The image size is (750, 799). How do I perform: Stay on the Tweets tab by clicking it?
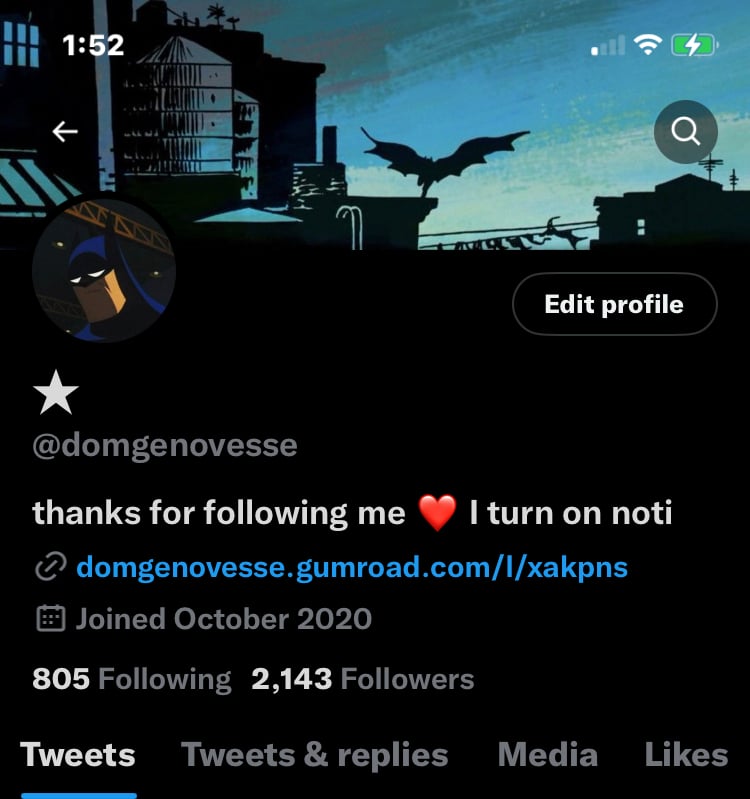click(78, 755)
